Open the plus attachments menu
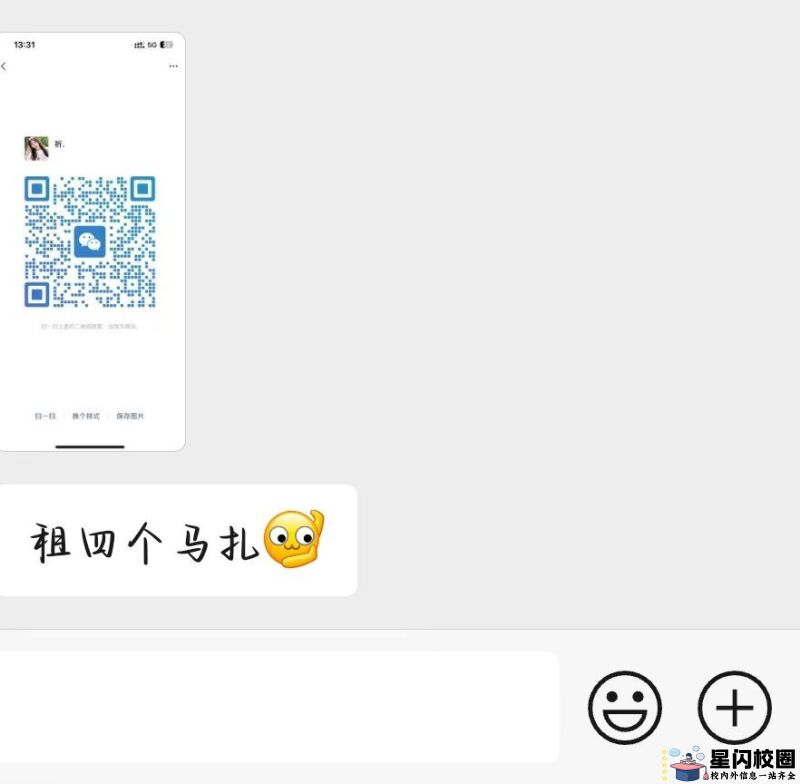Image resolution: width=800 pixels, height=784 pixels. (735, 707)
